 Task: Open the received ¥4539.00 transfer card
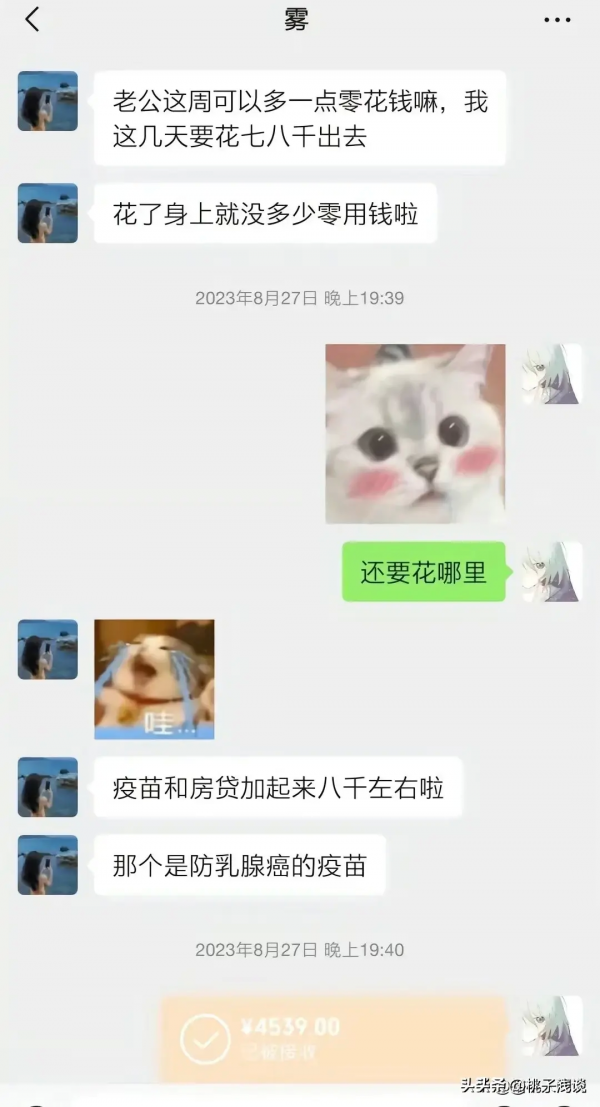click(x=333, y=1036)
